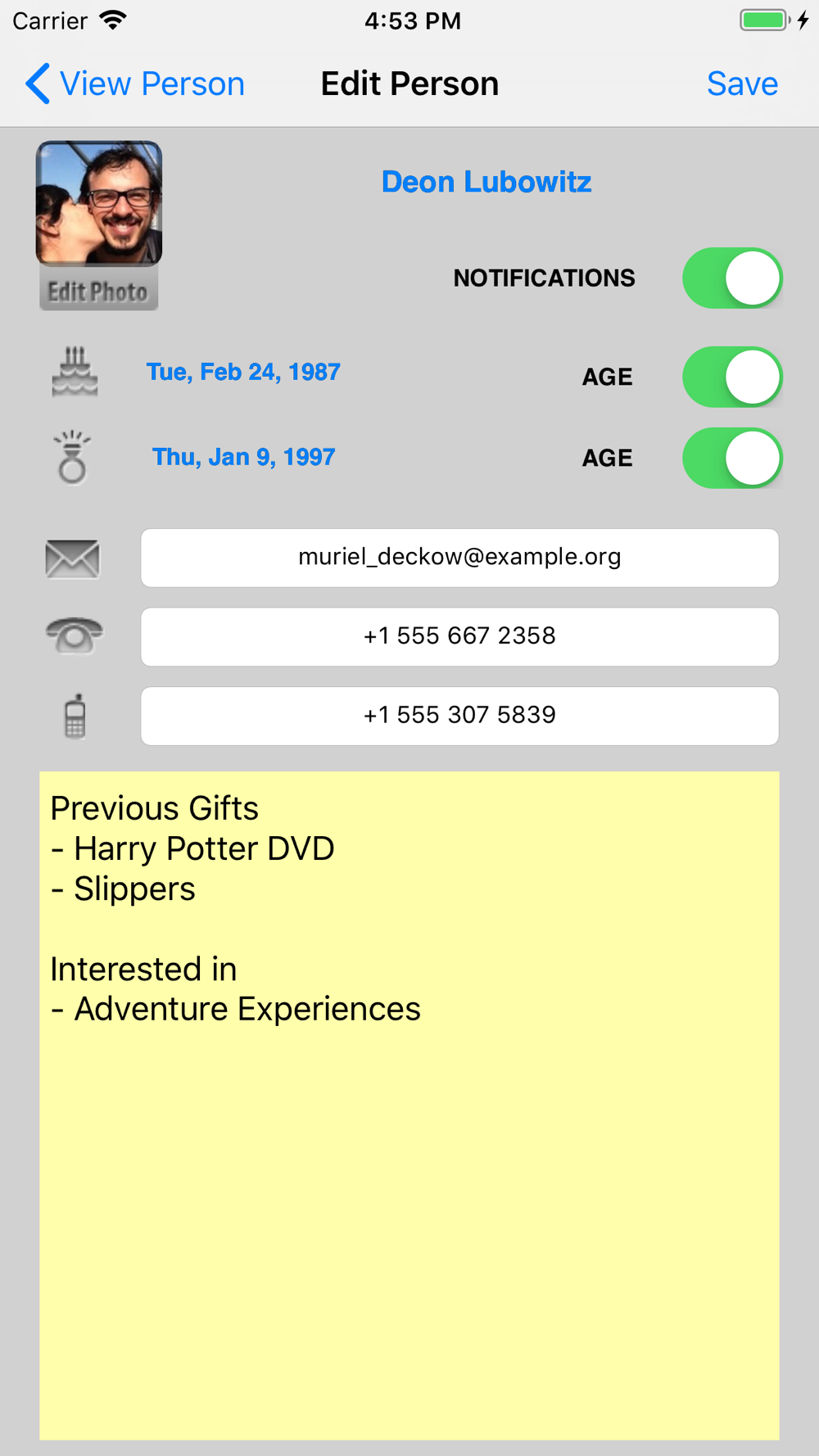Disable the Age switch for anniversary
Image resolution: width=819 pixels, height=1456 pixels.
(x=732, y=458)
